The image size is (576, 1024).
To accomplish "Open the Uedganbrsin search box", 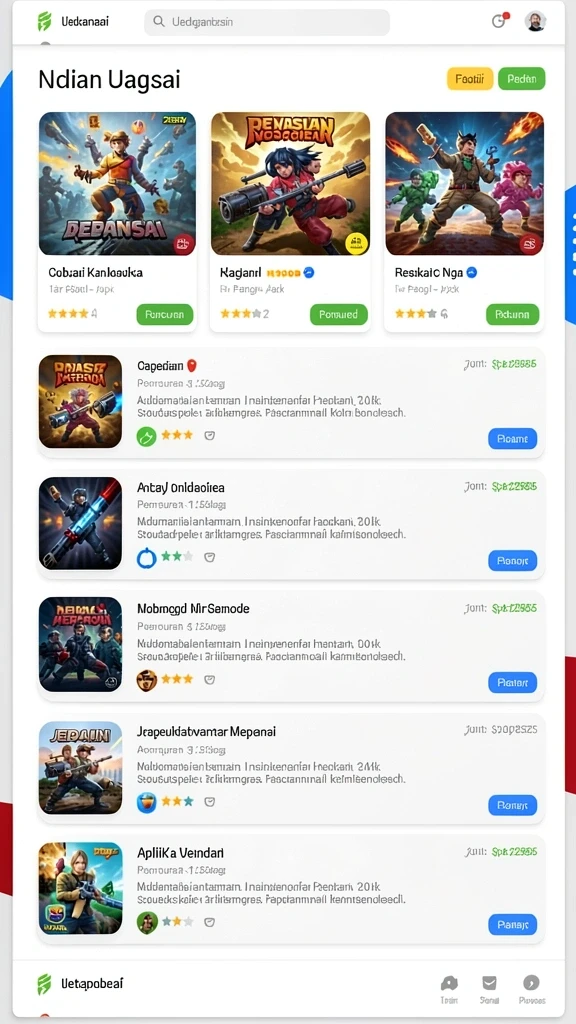I will [266, 22].
